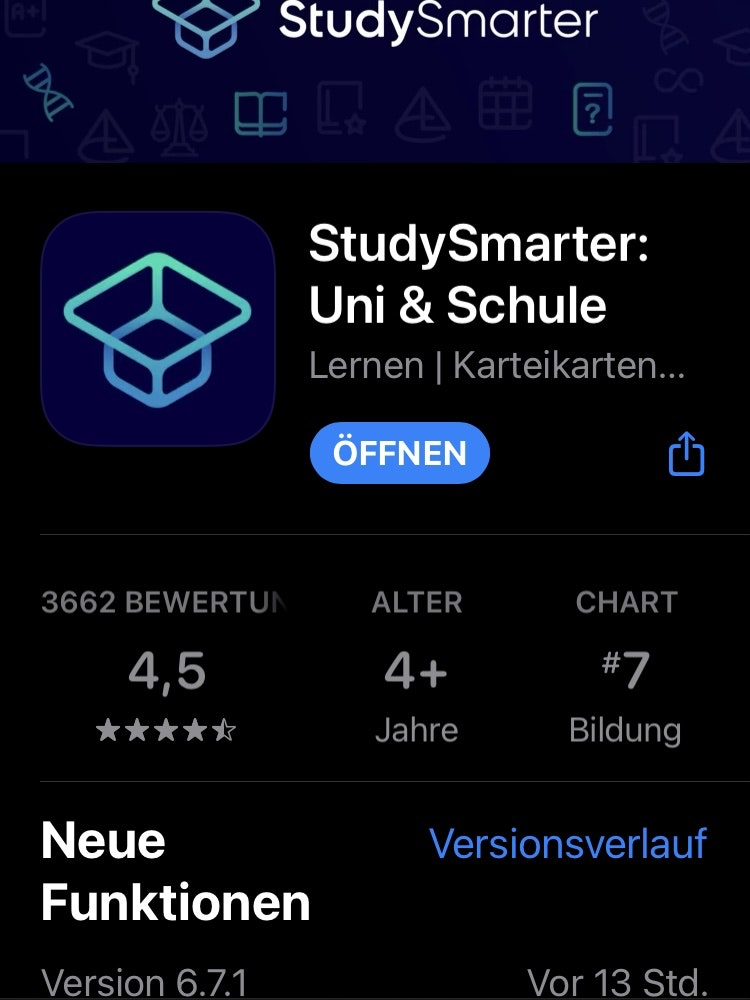
Task: Select the ALTER 4+ section
Action: (x=416, y=665)
